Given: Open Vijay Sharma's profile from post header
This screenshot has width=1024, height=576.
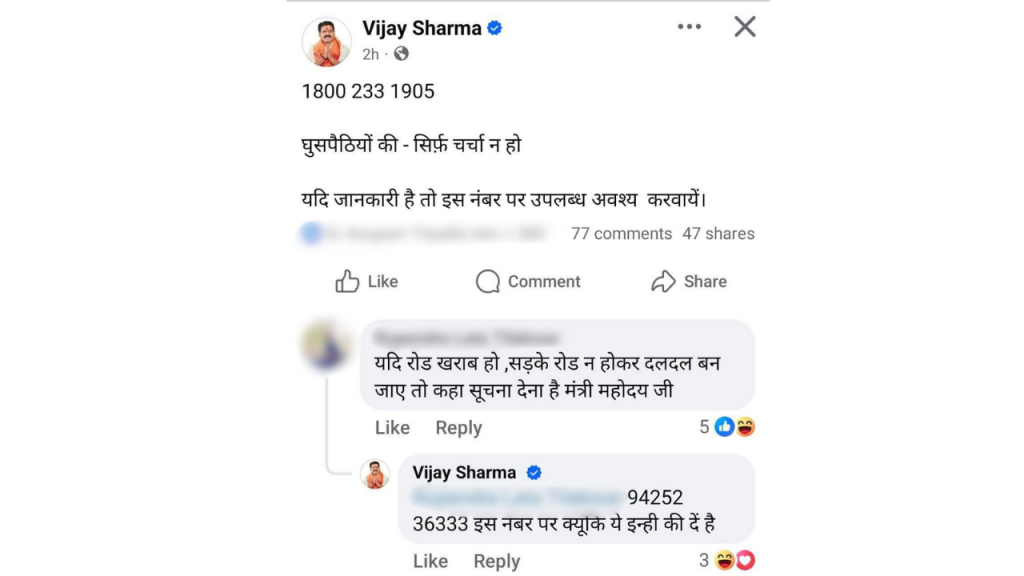Looking at the screenshot, I should pyautogui.click(x=422, y=28).
